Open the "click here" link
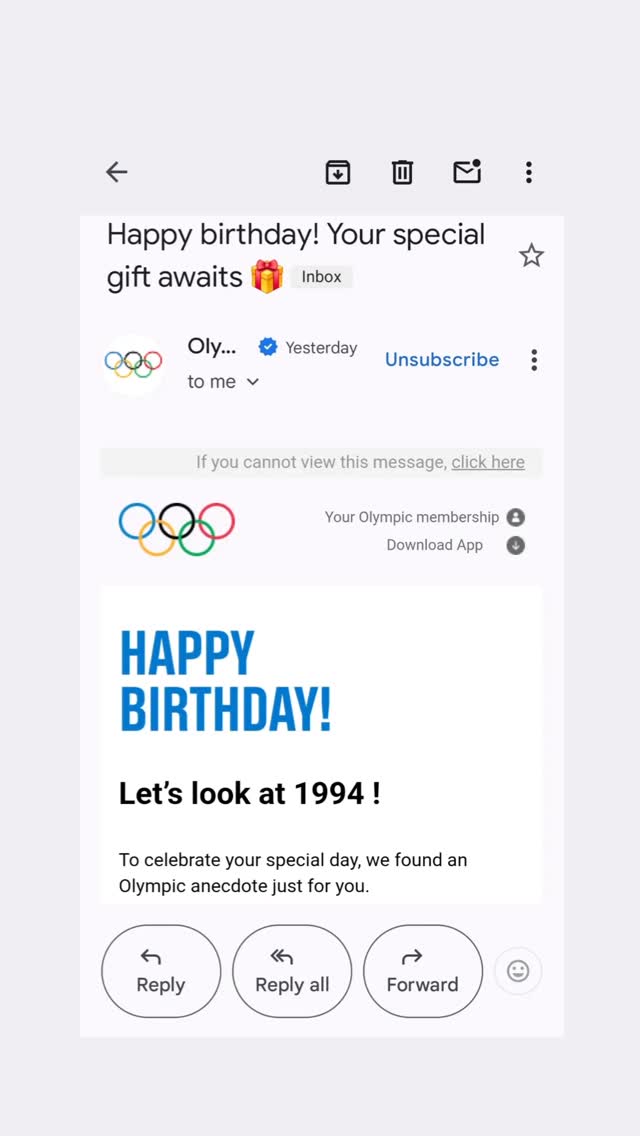This screenshot has height=1136, width=640. (x=488, y=462)
